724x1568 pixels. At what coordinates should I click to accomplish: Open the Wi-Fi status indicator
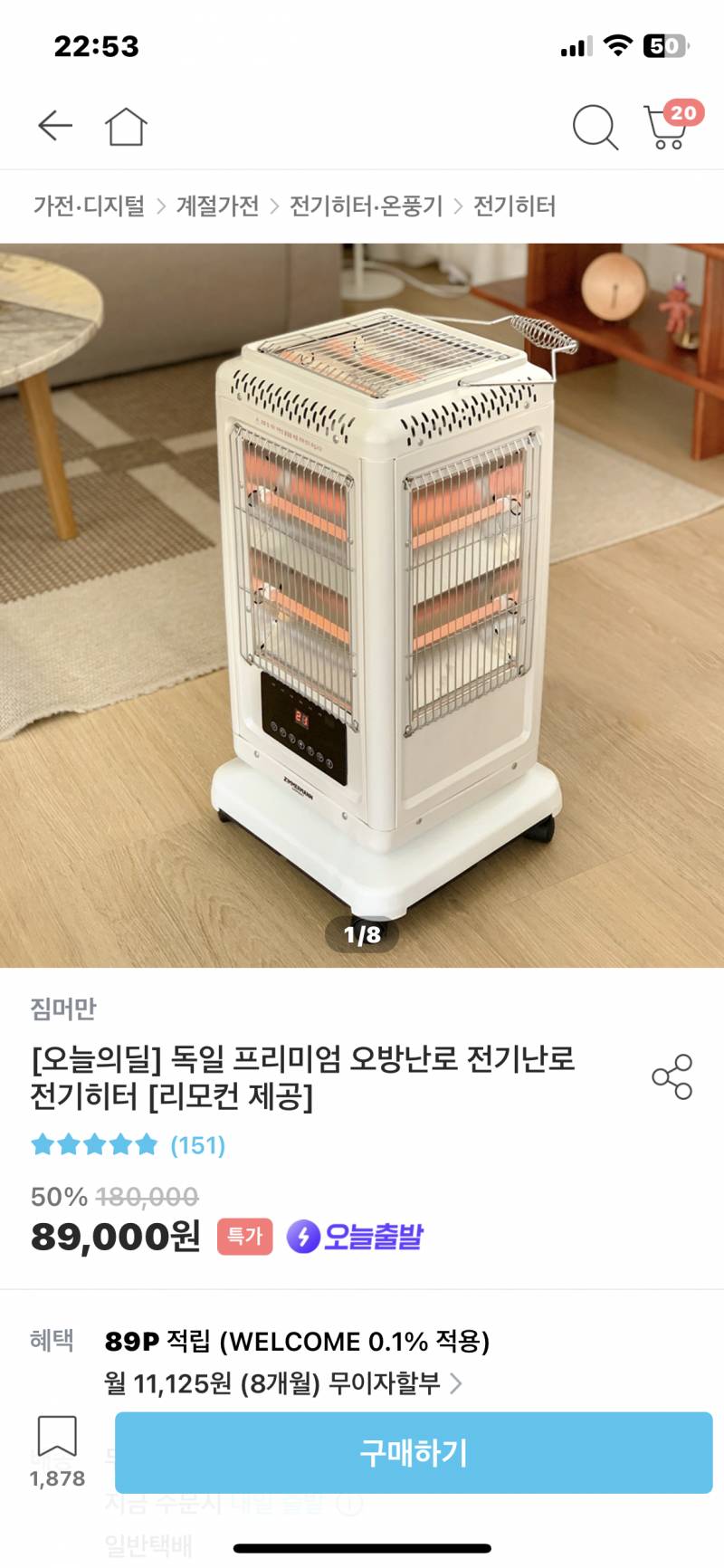pyautogui.click(x=617, y=45)
